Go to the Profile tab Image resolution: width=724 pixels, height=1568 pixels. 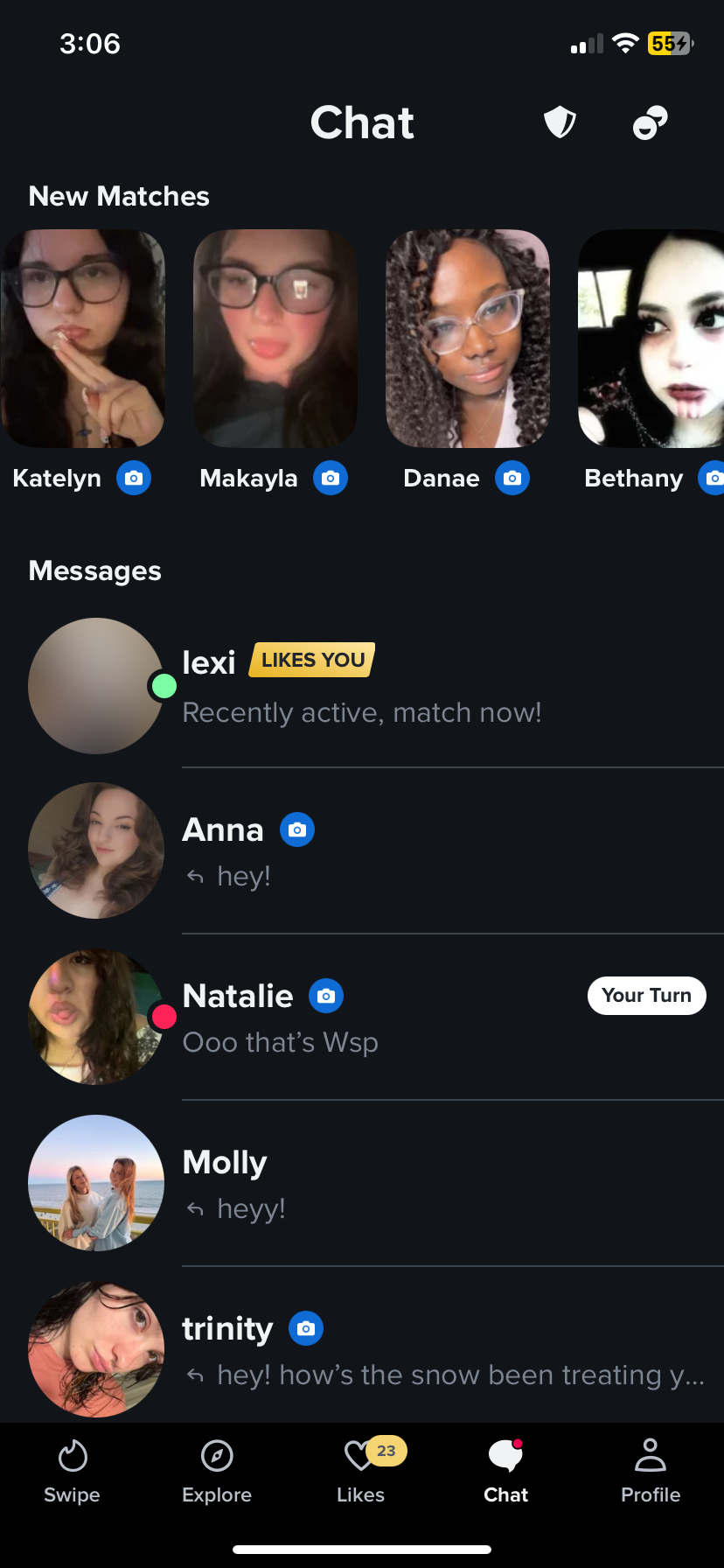coord(651,1472)
